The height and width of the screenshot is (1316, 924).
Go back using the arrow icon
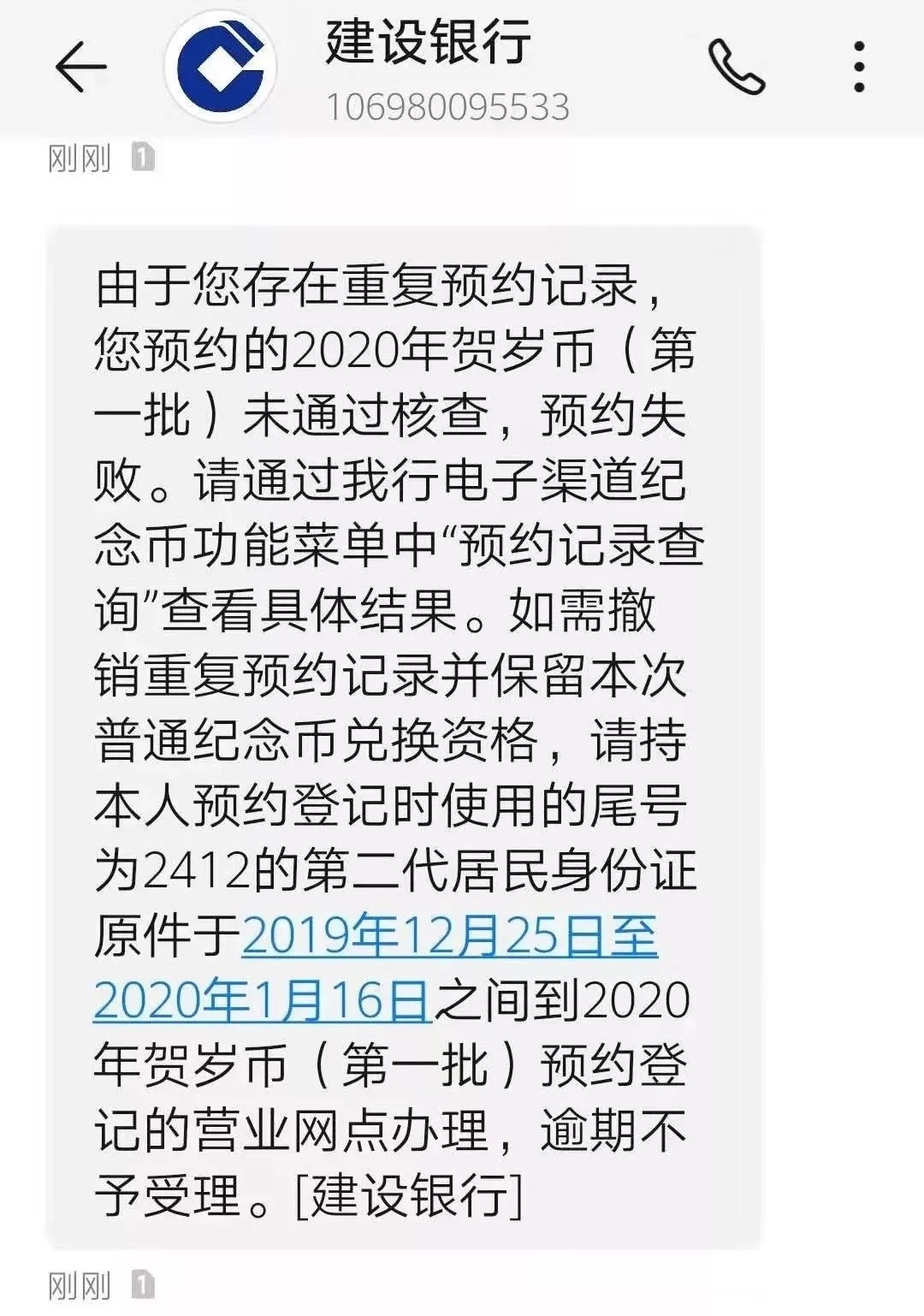tap(80, 67)
